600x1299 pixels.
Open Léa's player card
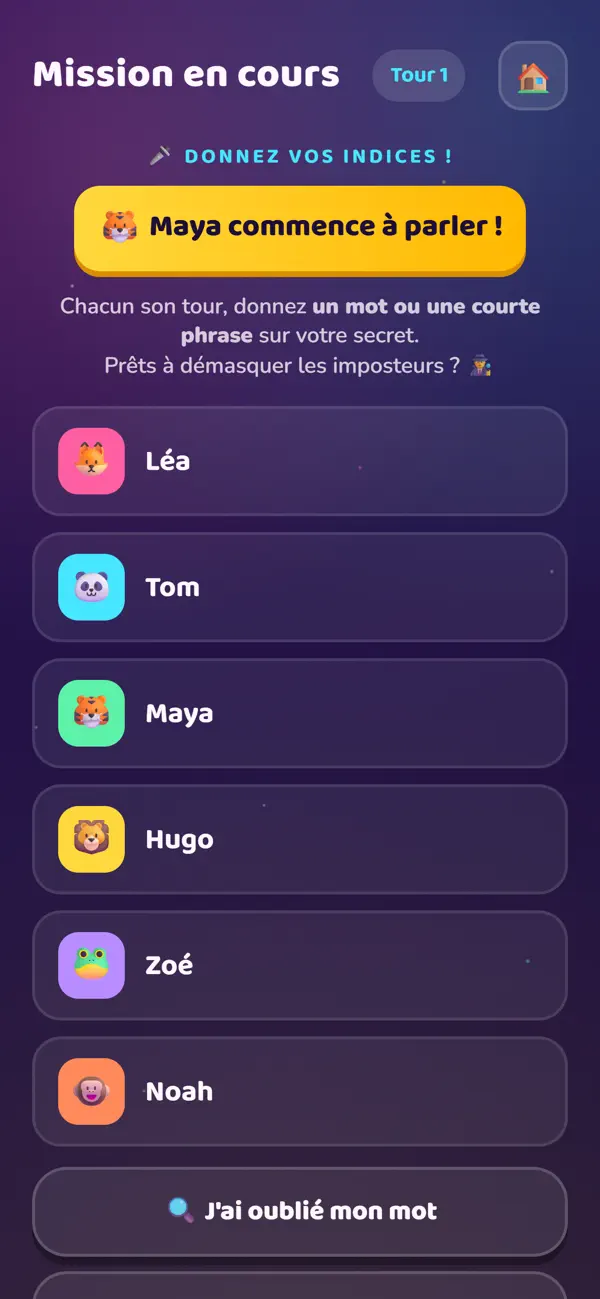tap(300, 461)
